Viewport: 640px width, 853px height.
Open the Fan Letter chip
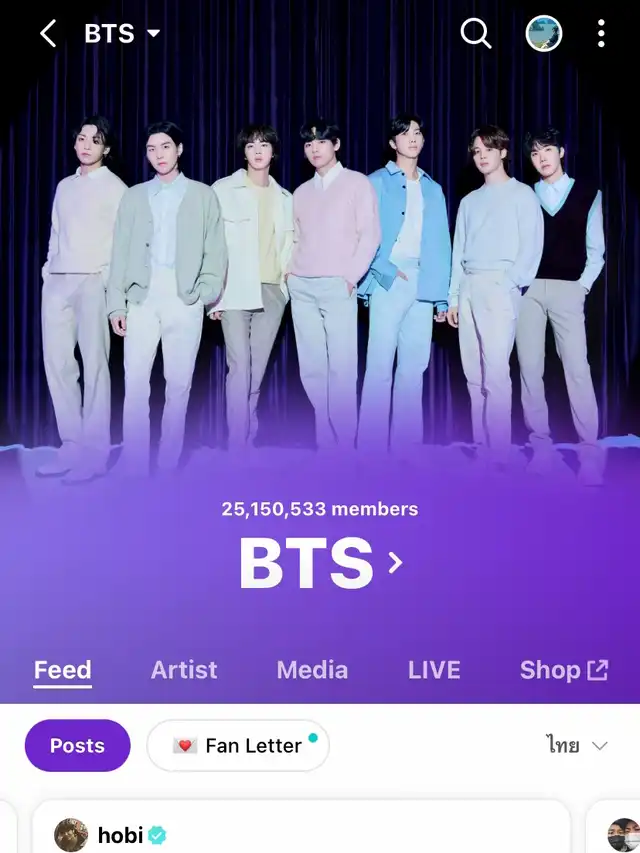coord(238,746)
